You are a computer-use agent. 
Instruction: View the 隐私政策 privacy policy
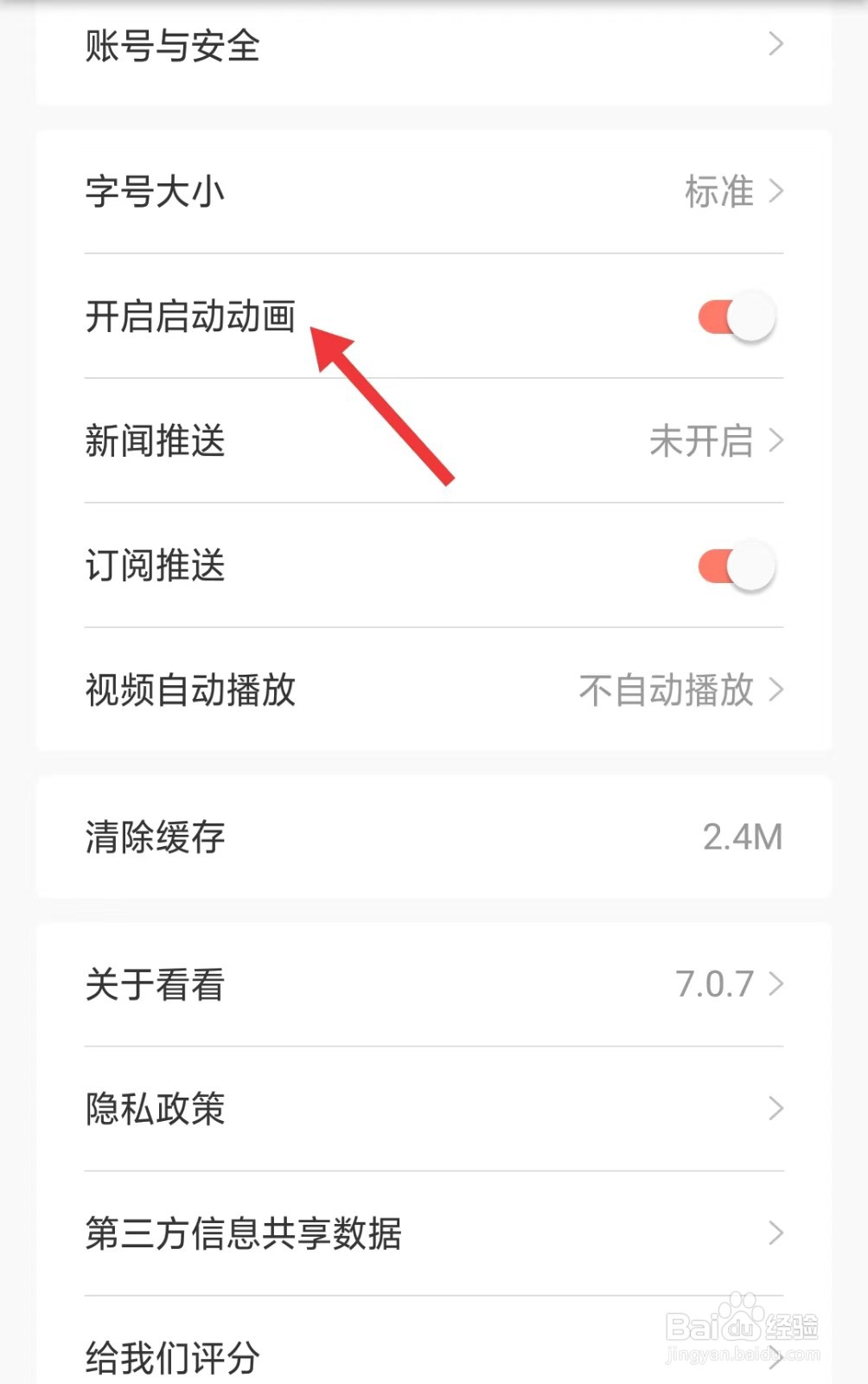[259, 1109]
